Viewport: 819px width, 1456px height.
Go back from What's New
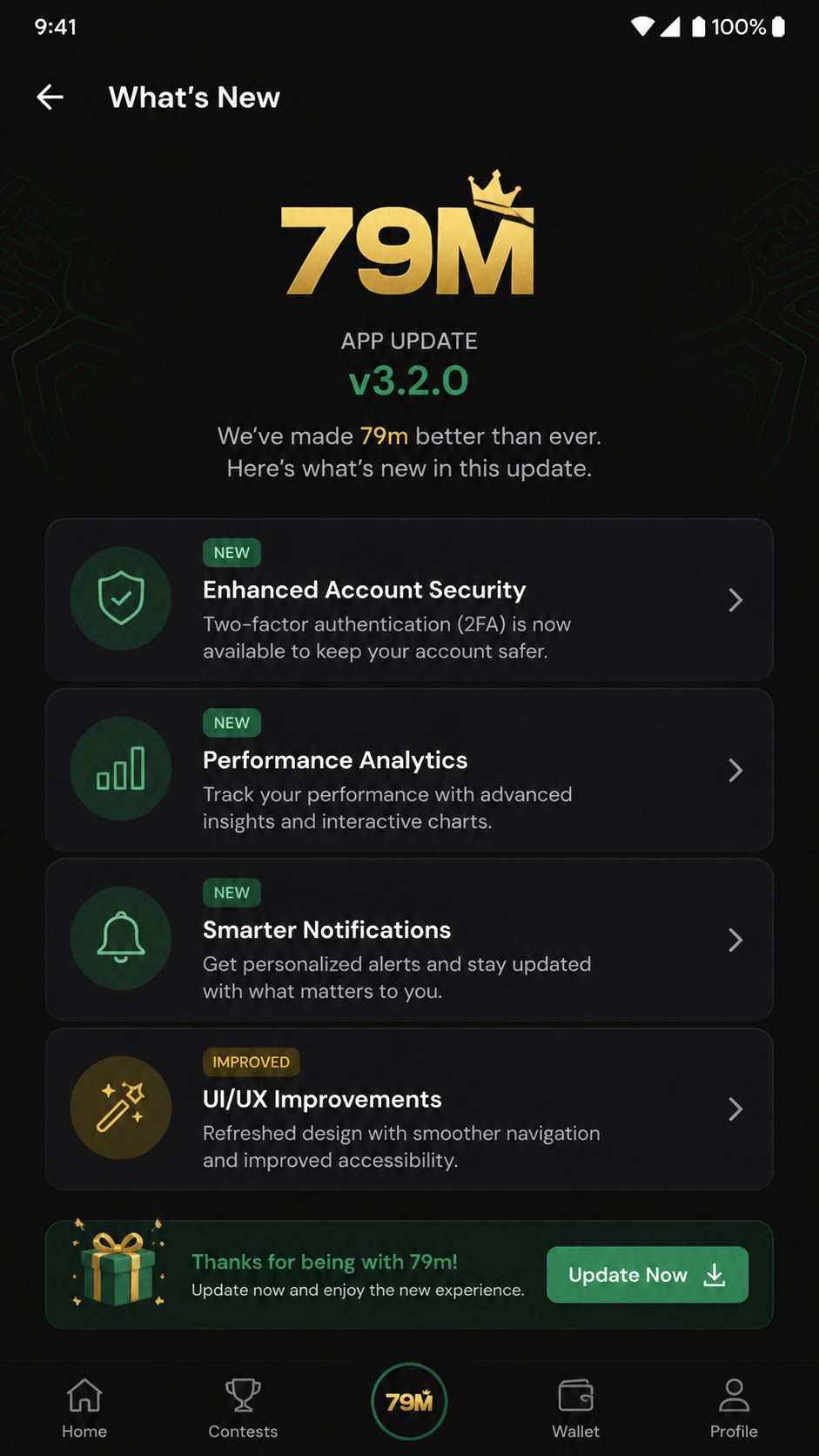point(50,97)
